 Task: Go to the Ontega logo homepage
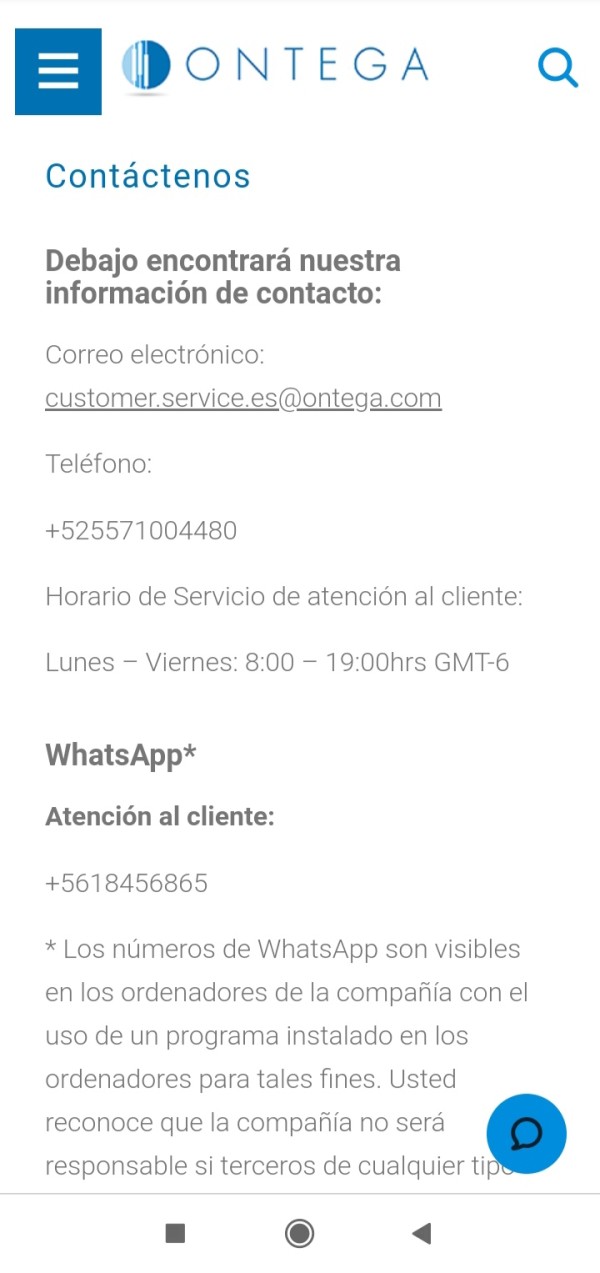(275, 66)
